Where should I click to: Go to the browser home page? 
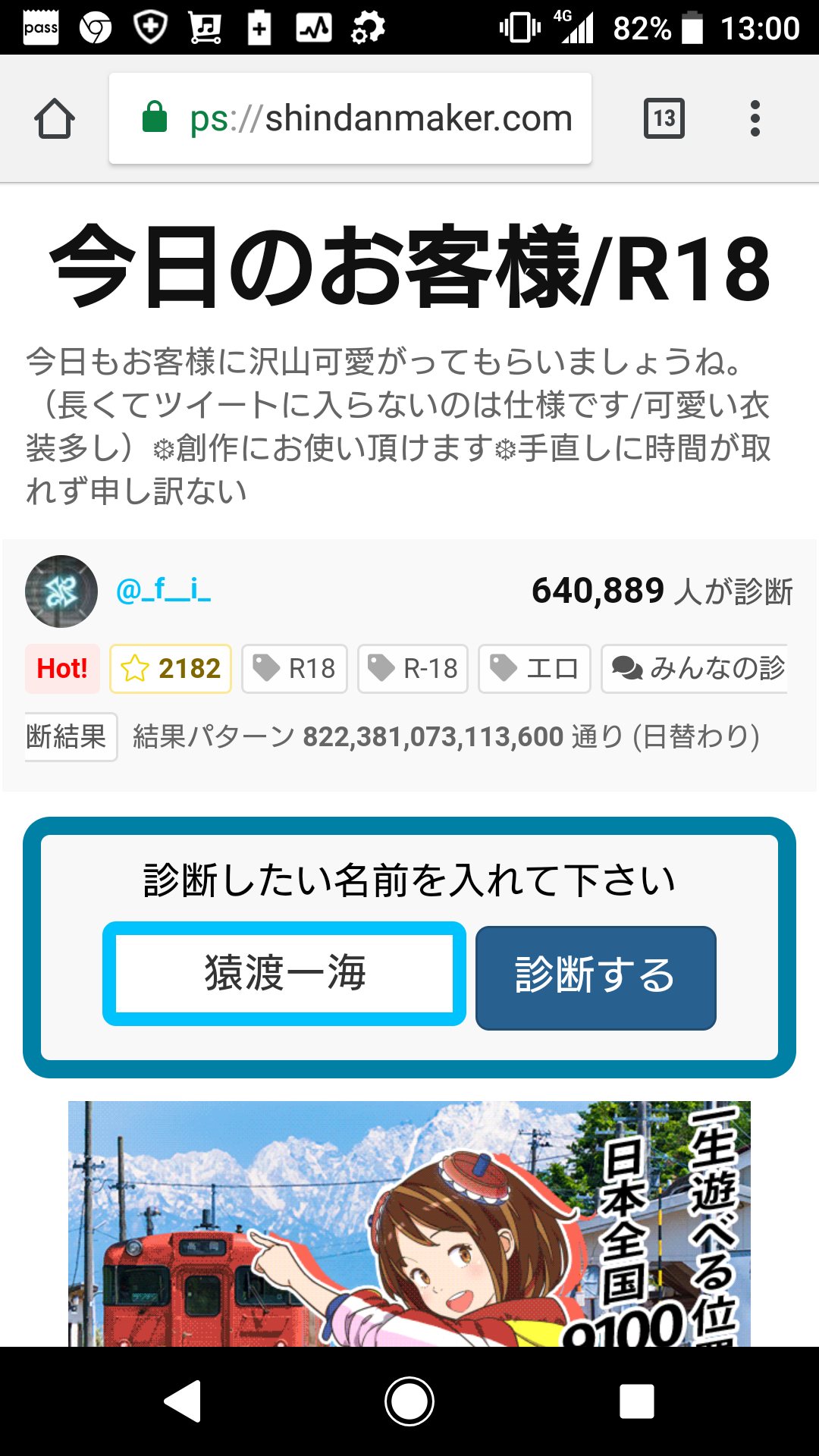(55, 119)
